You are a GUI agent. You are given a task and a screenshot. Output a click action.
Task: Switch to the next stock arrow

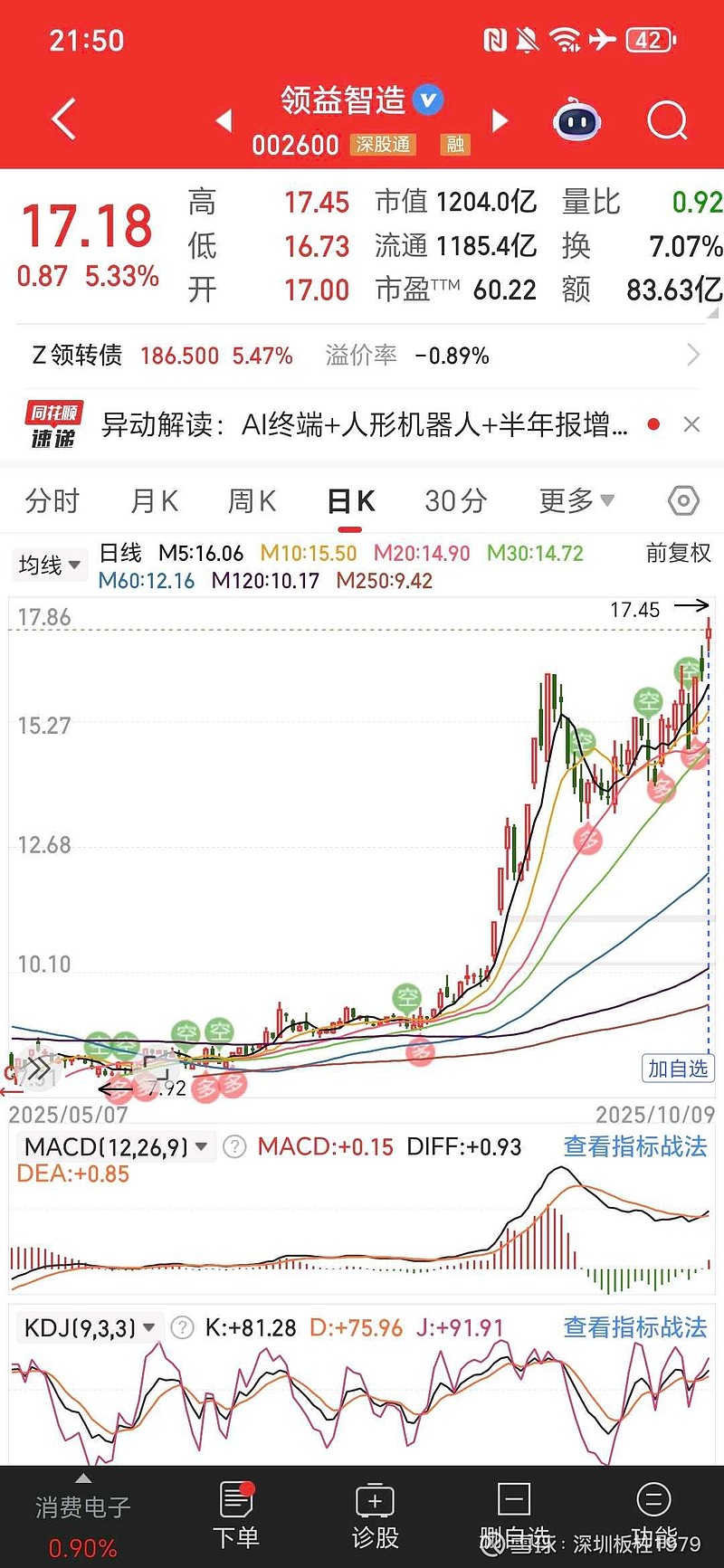click(500, 120)
